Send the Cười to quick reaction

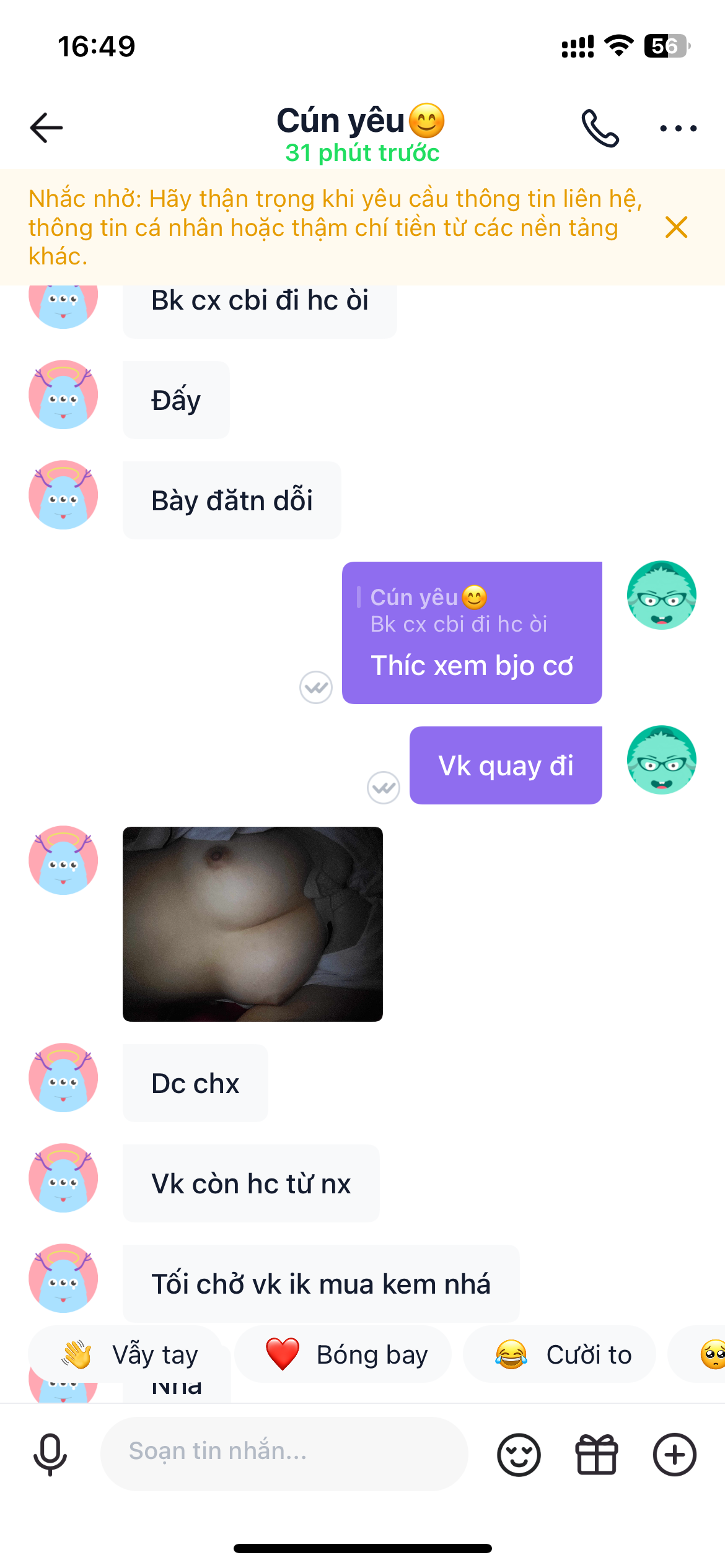point(561,1354)
